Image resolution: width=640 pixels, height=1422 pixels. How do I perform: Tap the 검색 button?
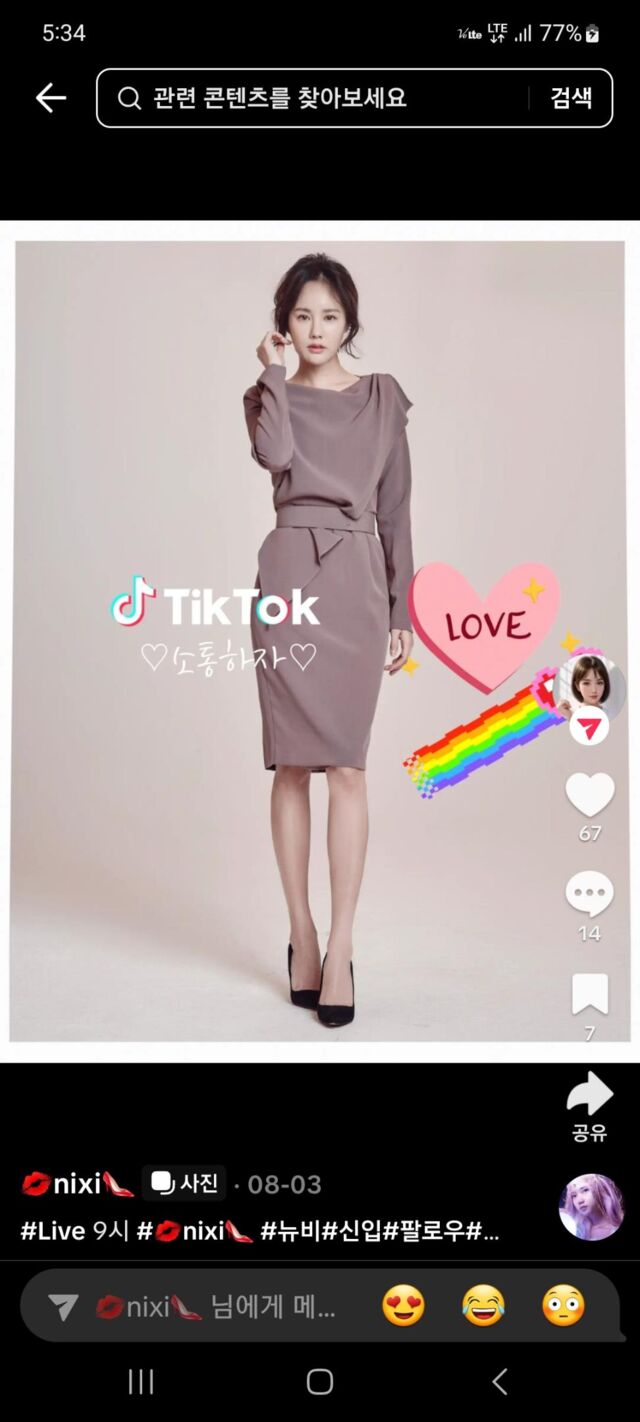point(571,98)
